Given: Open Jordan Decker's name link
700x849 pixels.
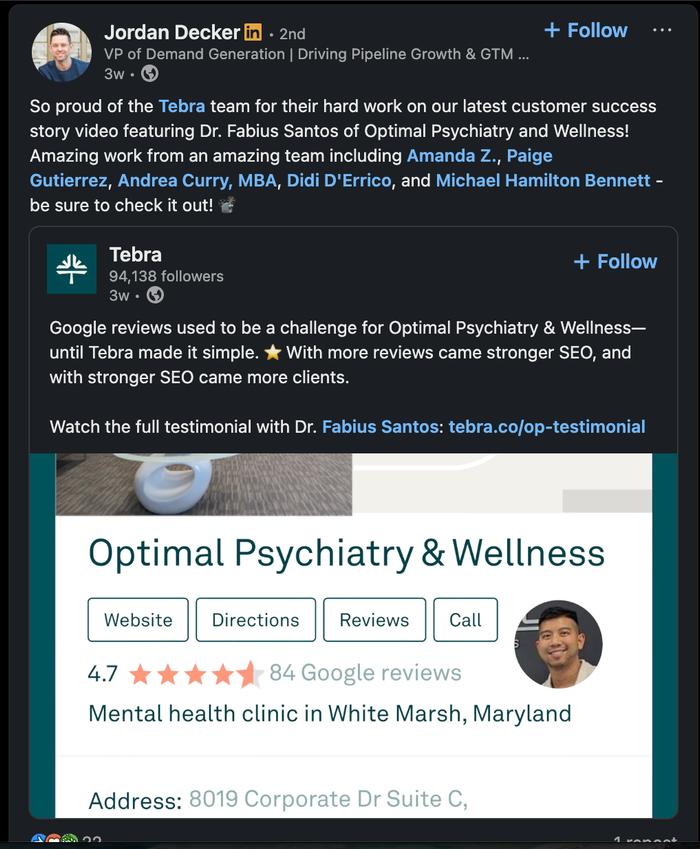Looking at the screenshot, I should click(x=172, y=33).
